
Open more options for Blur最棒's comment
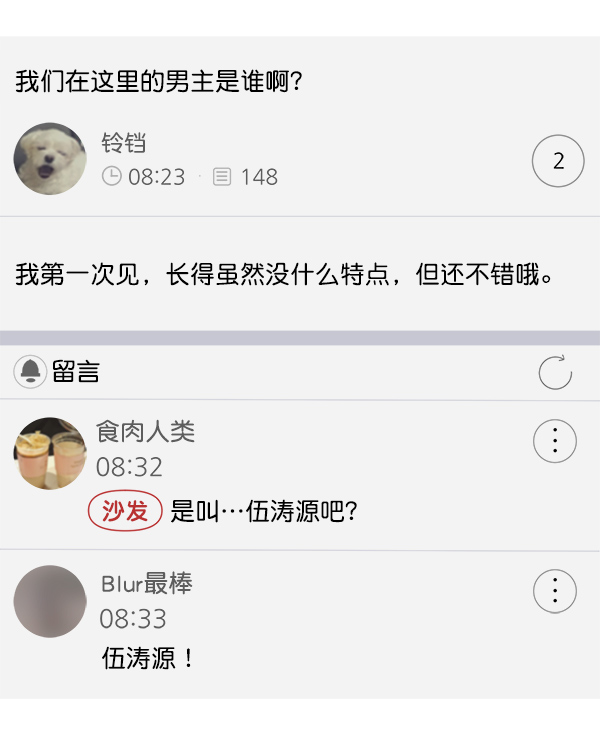[555, 591]
